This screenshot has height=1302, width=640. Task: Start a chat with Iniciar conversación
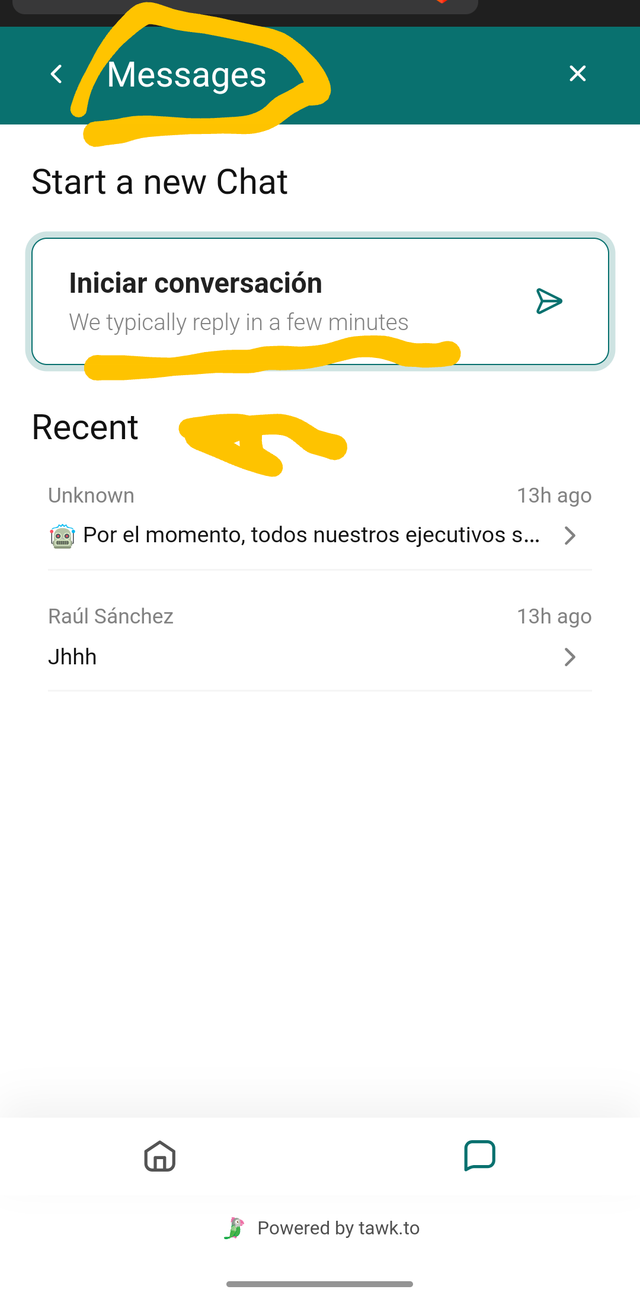pyautogui.click(x=320, y=301)
